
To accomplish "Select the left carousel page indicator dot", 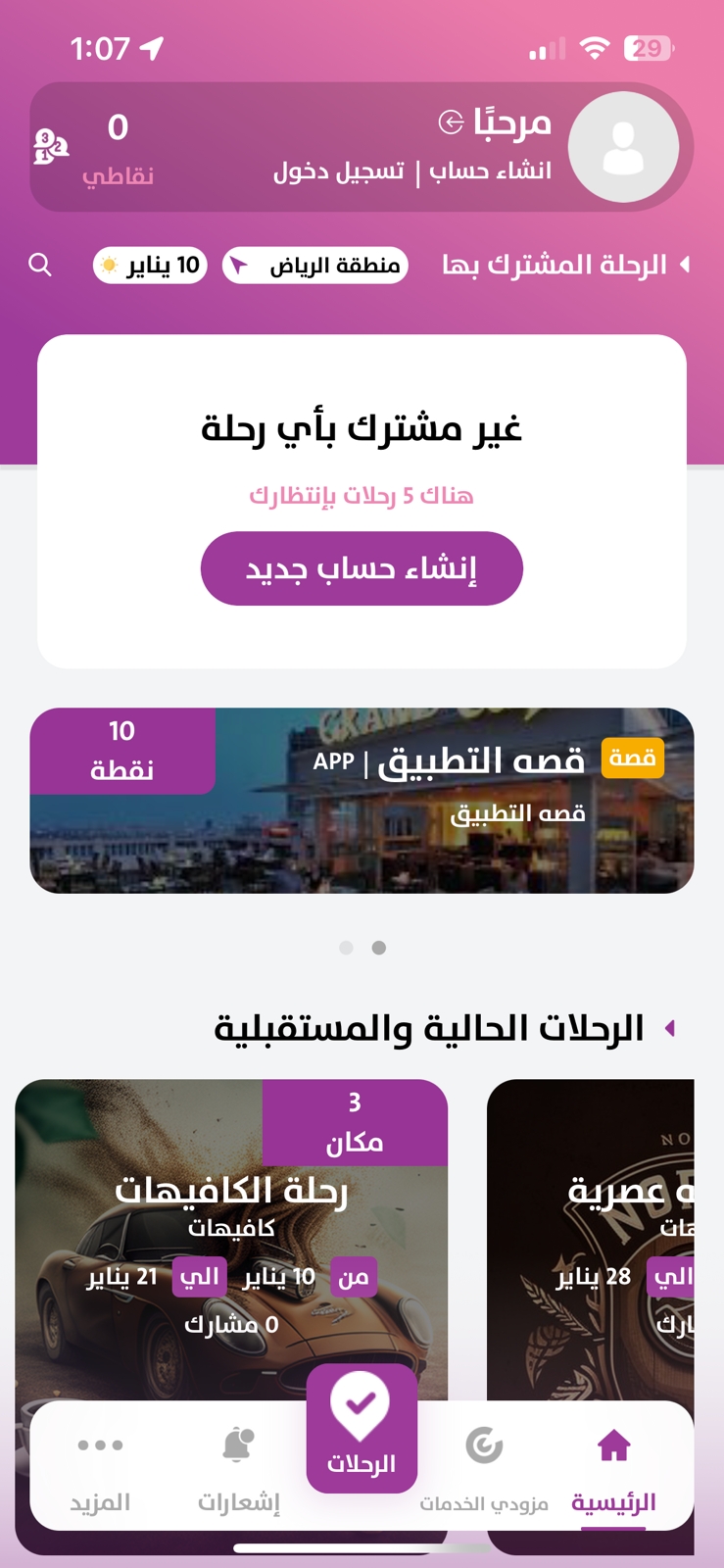I will tap(346, 948).
